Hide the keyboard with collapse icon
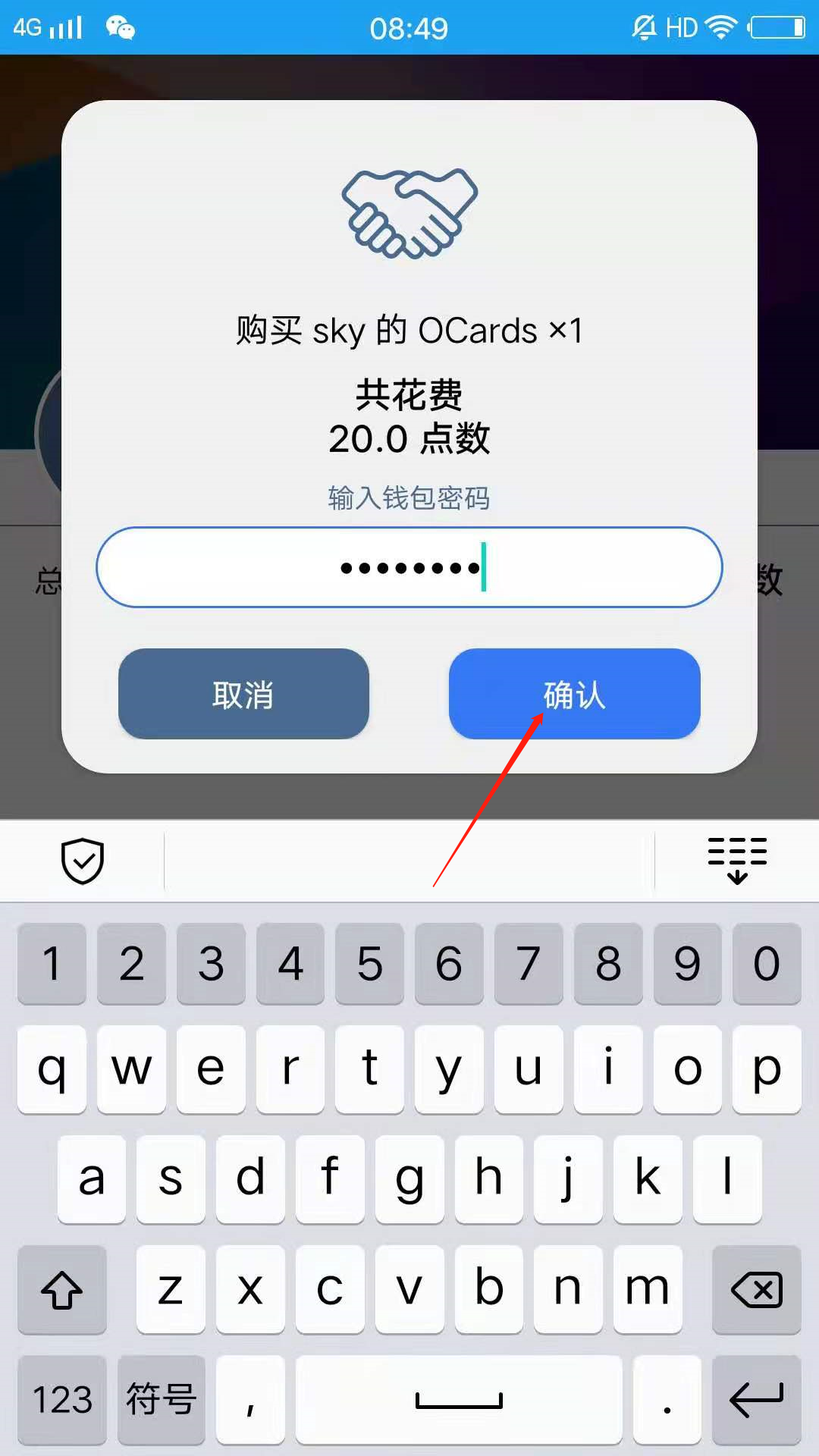The height and width of the screenshot is (1456, 819). [x=737, y=861]
